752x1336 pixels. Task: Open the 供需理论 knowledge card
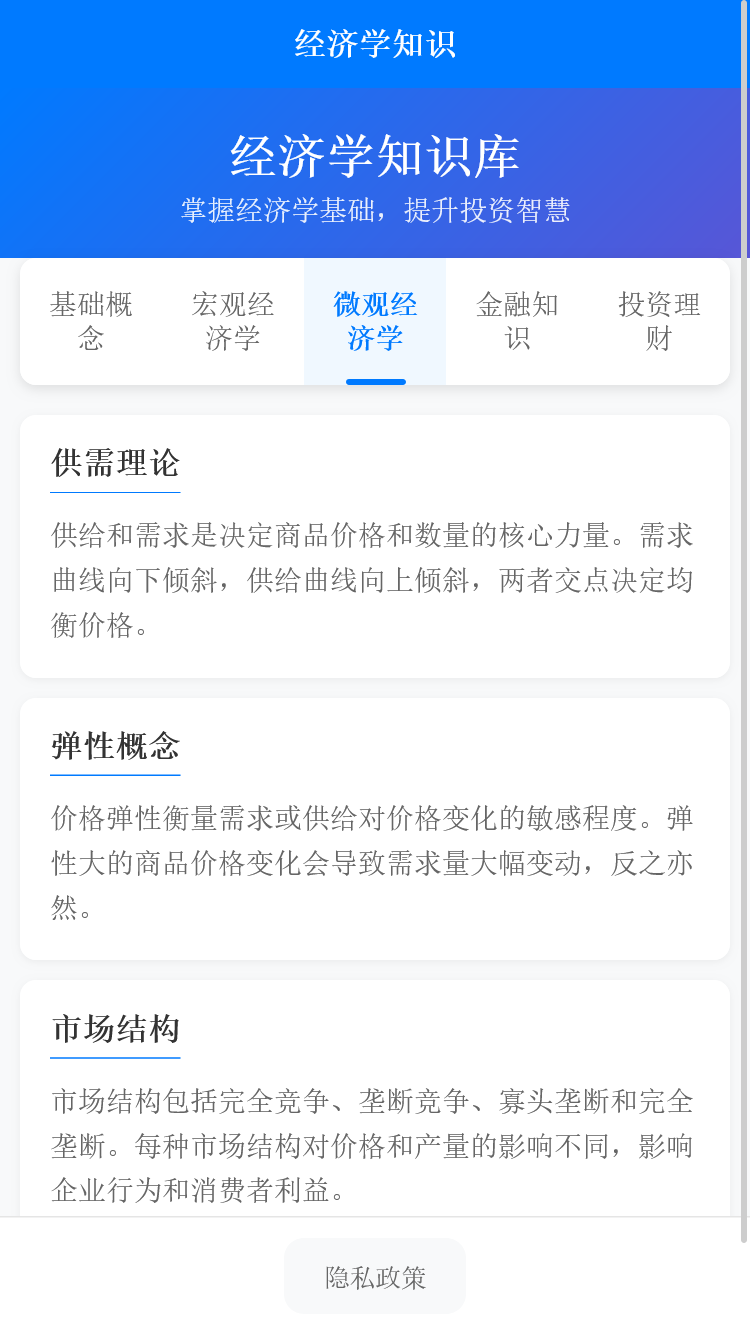[x=375, y=545]
